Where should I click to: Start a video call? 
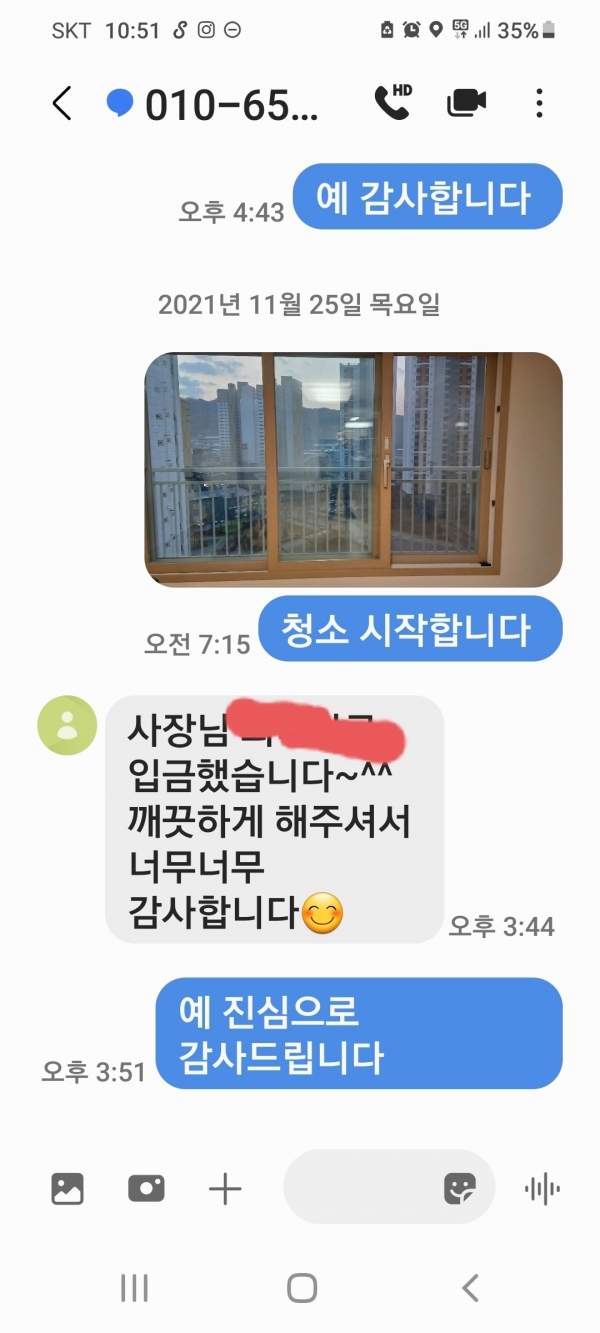(466, 102)
